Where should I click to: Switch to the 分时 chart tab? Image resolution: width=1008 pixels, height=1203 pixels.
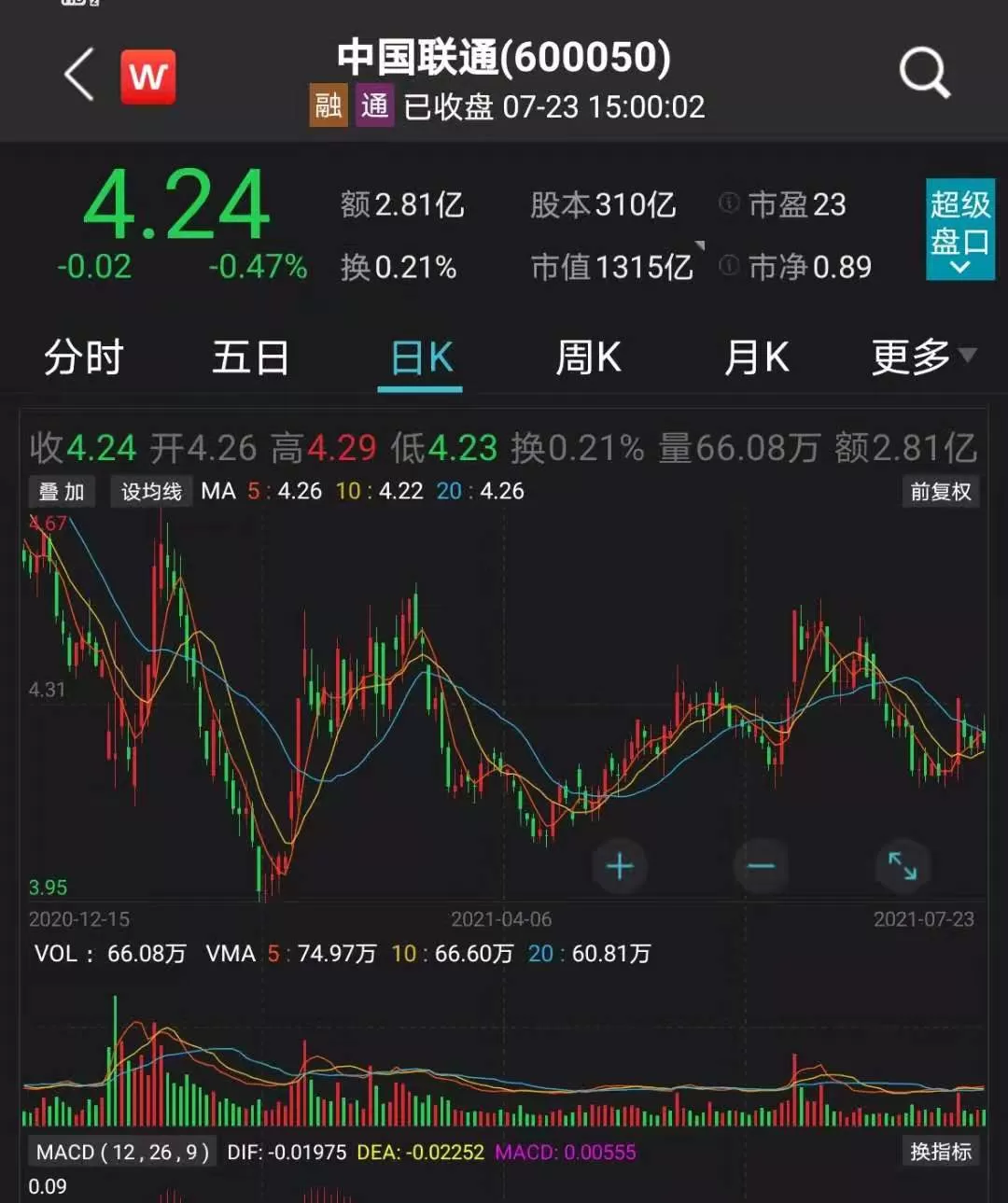click(84, 357)
